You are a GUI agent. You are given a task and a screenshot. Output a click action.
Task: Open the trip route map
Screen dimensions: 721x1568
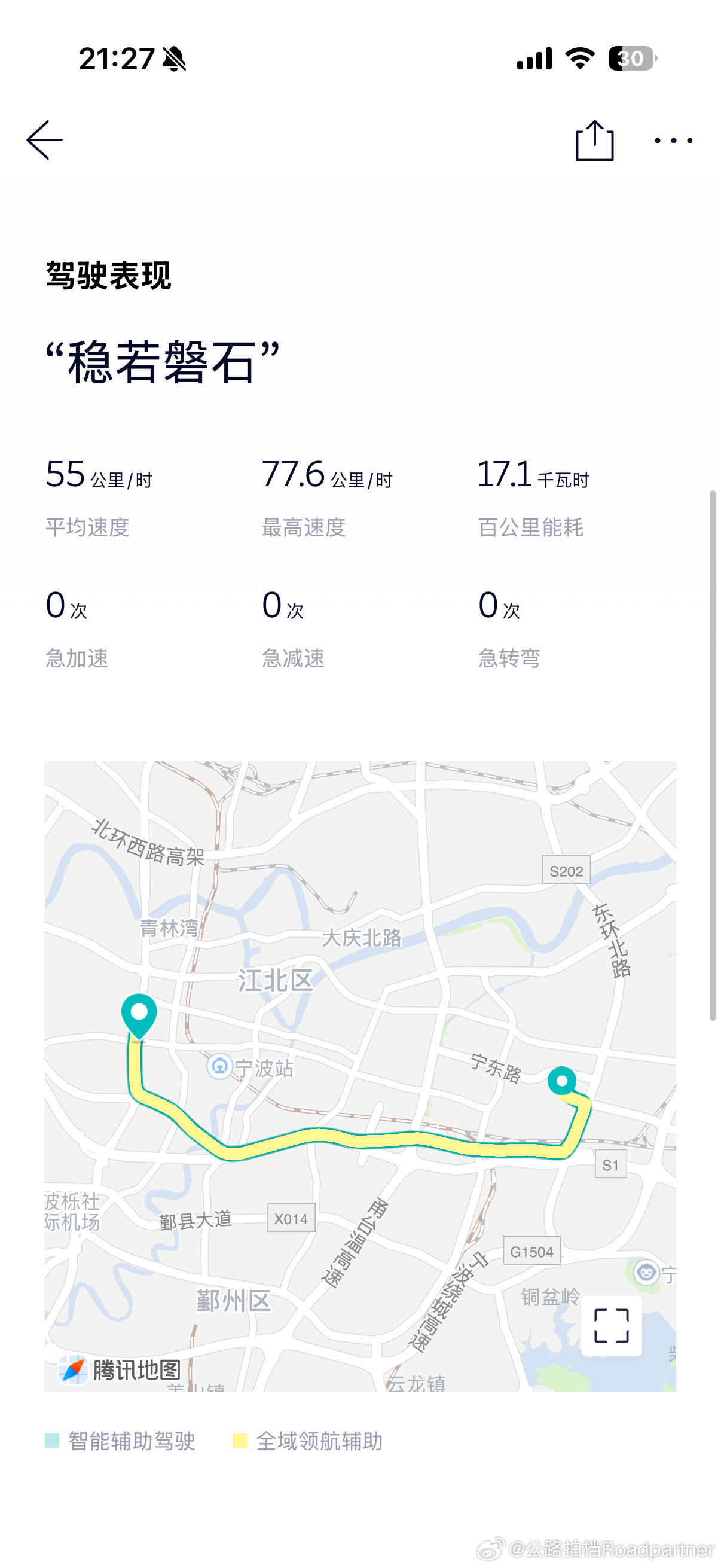pos(360,1076)
